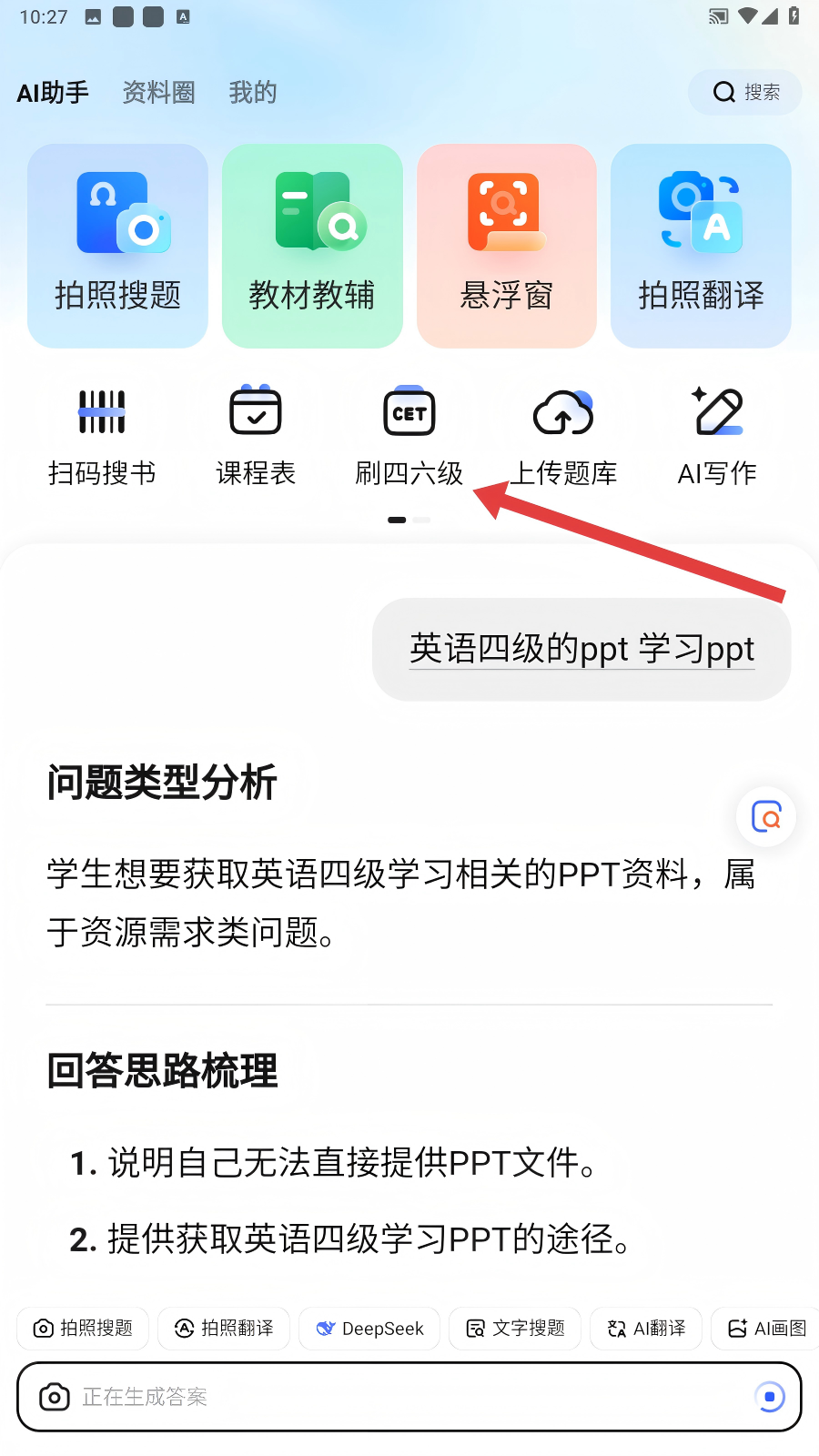Open the 搜索 search box
Viewport: 819px width, 1456px height.
click(x=745, y=92)
